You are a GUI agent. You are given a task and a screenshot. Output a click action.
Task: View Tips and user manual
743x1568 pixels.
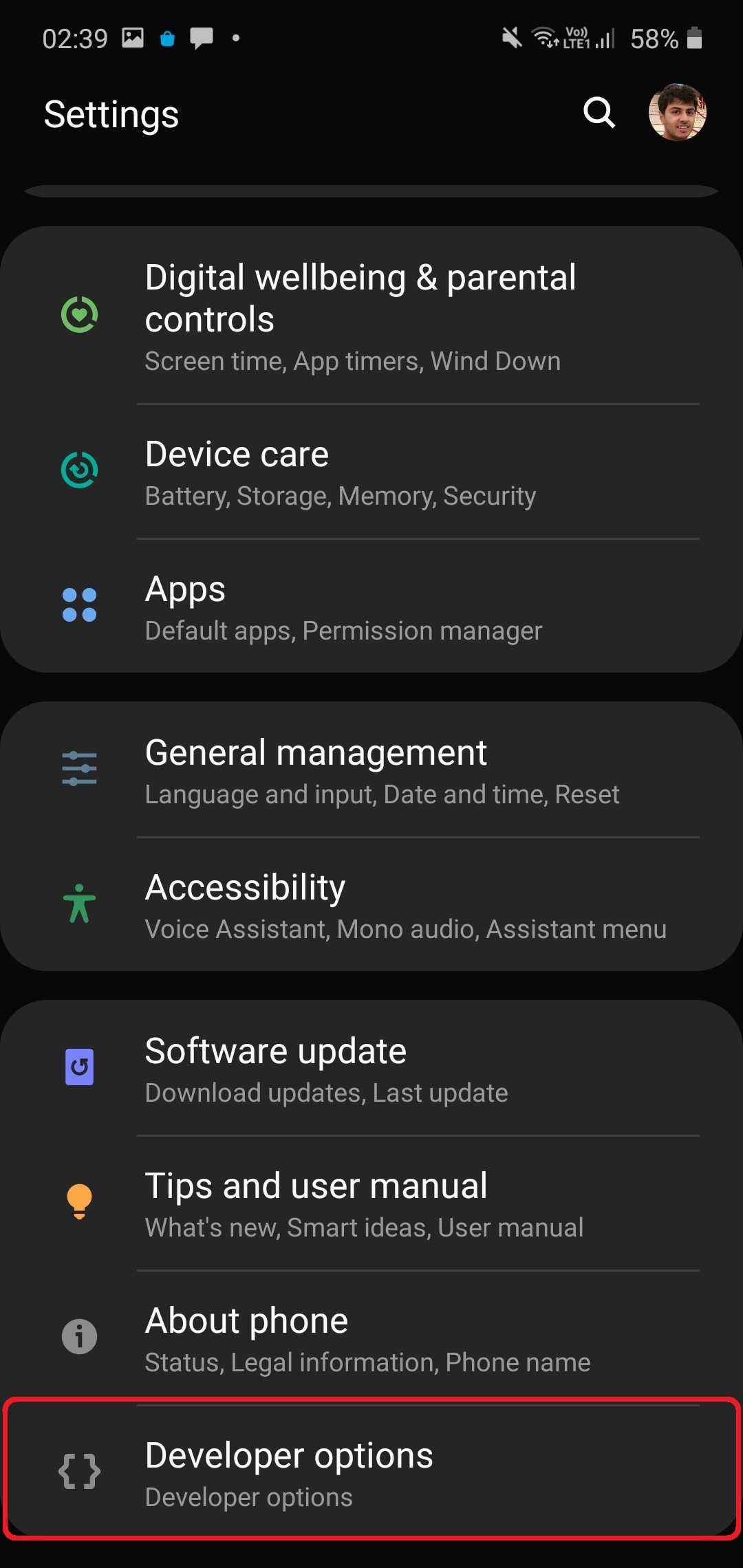[x=371, y=1204]
